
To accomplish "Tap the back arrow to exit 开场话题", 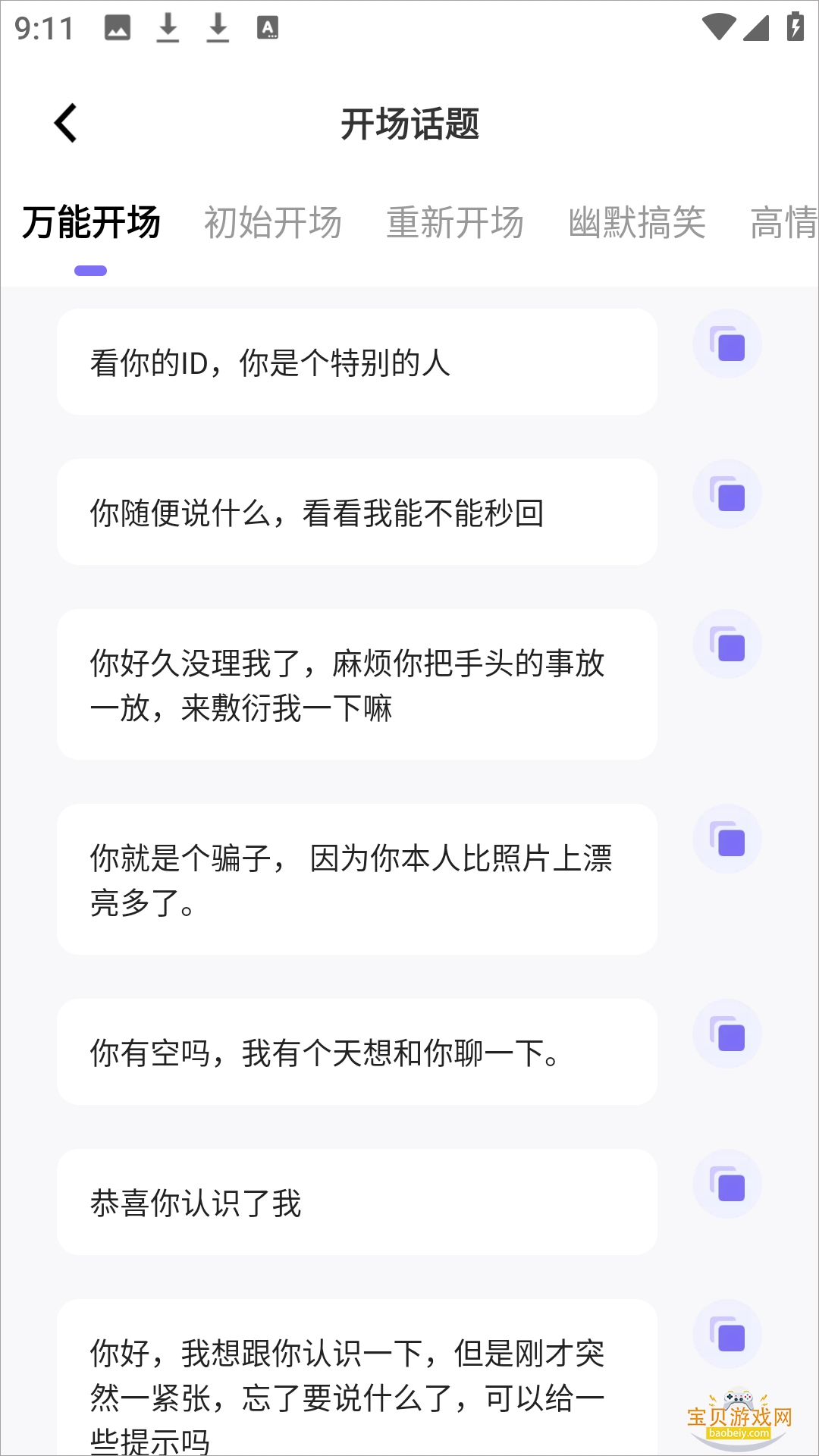I will [x=66, y=124].
